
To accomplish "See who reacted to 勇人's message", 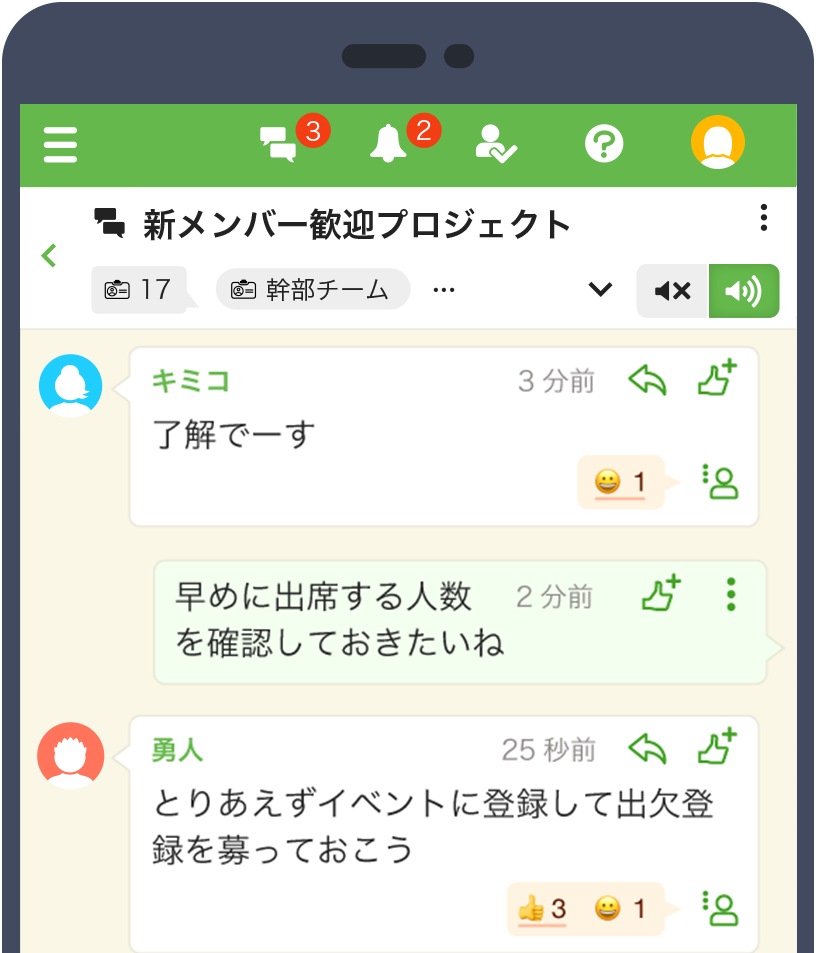I will pyautogui.click(x=720, y=908).
